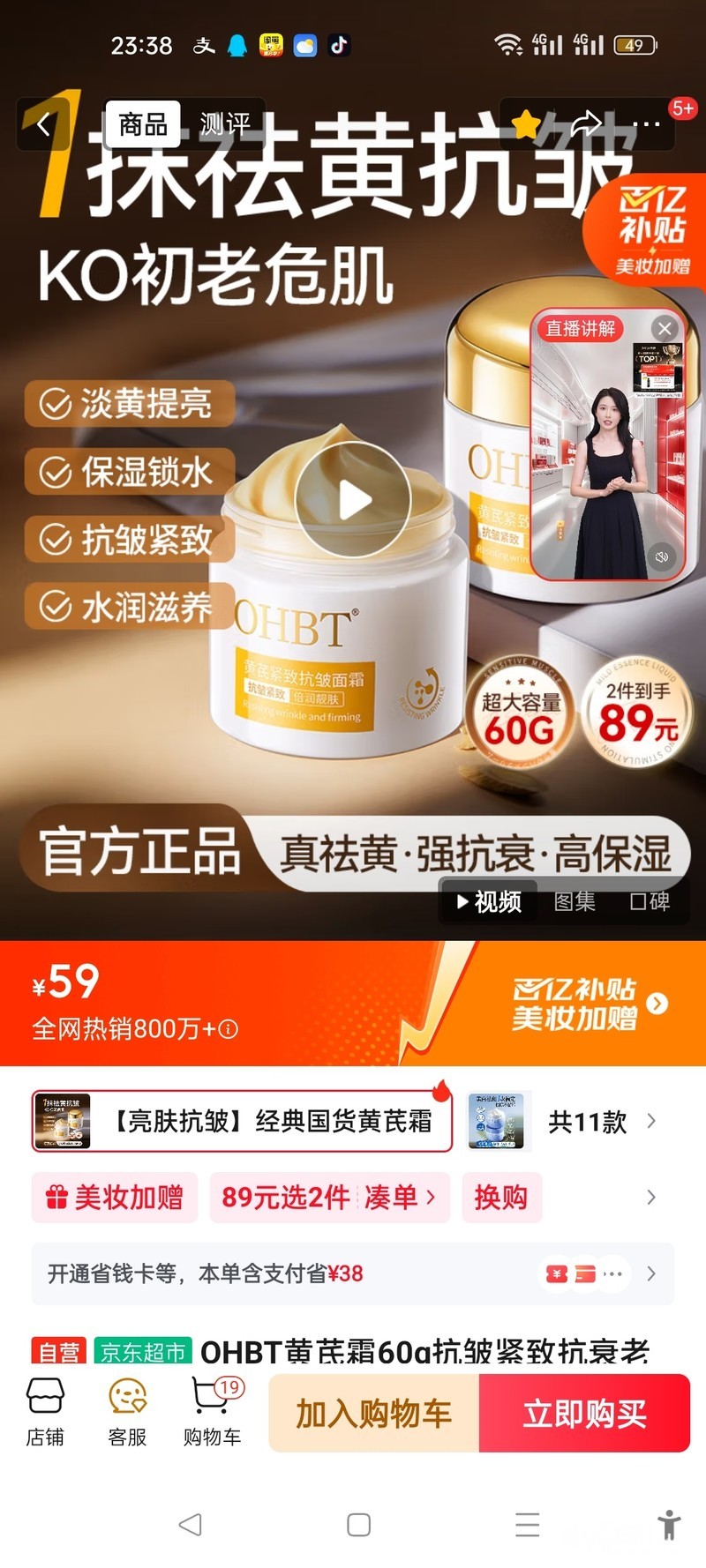Viewport: 706px width, 1568px height.
Task: Switch to the 口碑 media view
Action: (x=649, y=901)
